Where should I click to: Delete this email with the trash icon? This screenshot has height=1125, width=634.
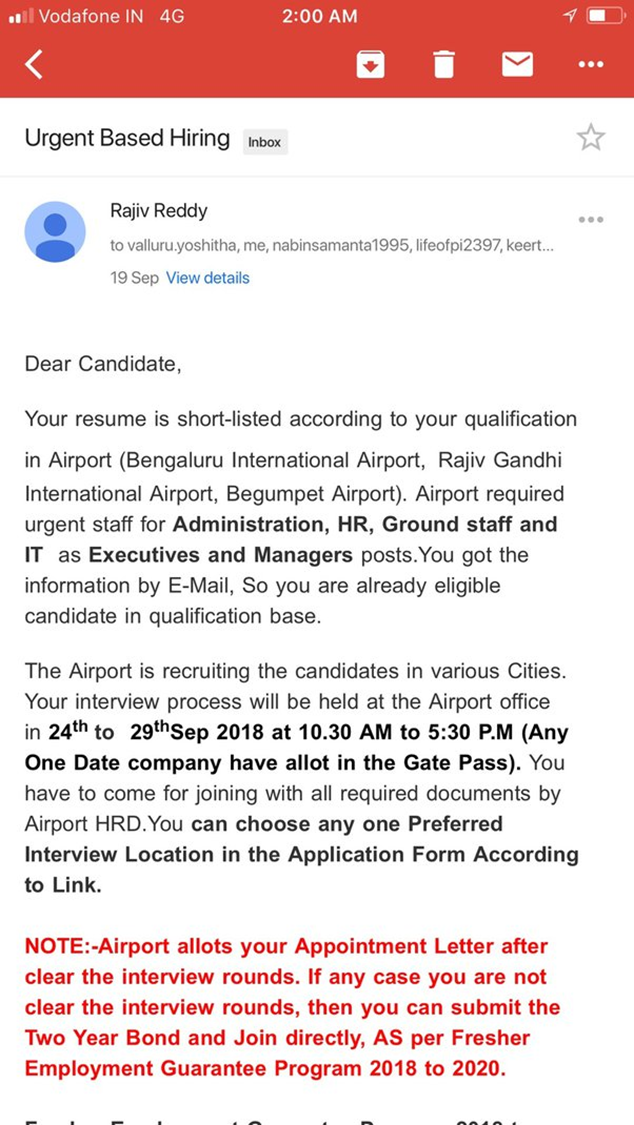[x=443, y=65]
